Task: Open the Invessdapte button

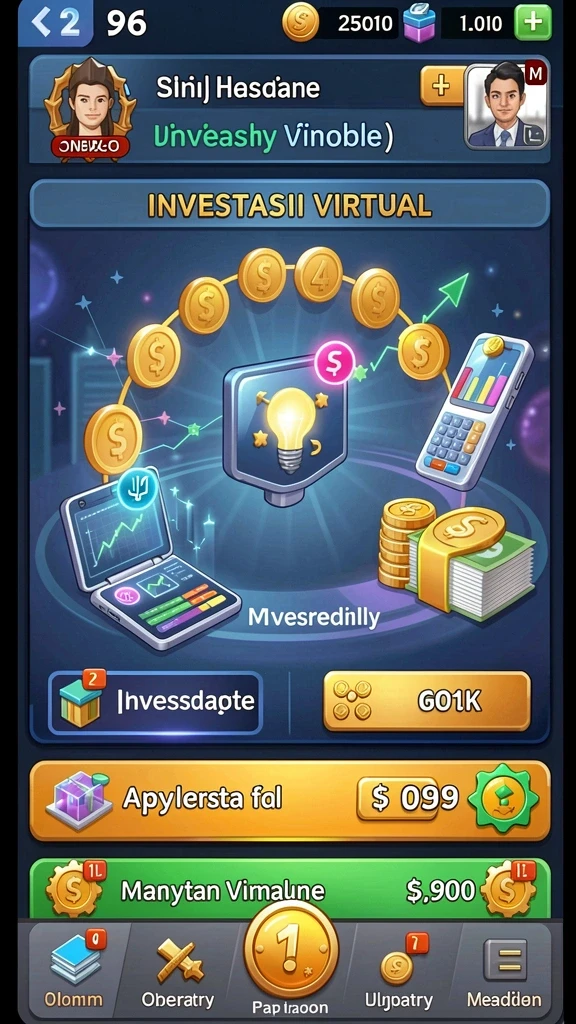Action: (155, 703)
